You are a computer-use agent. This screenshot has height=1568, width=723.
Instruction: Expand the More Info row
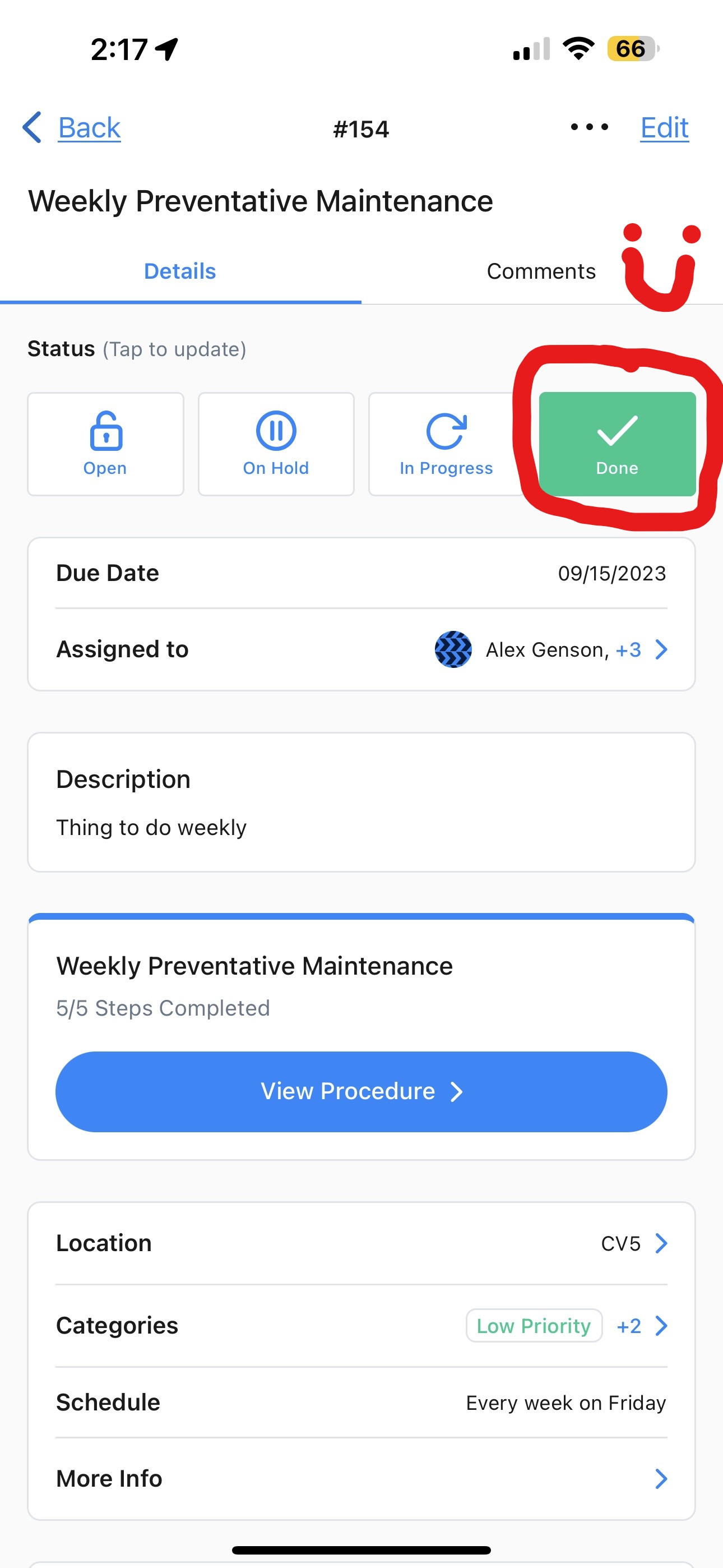[361, 1478]
